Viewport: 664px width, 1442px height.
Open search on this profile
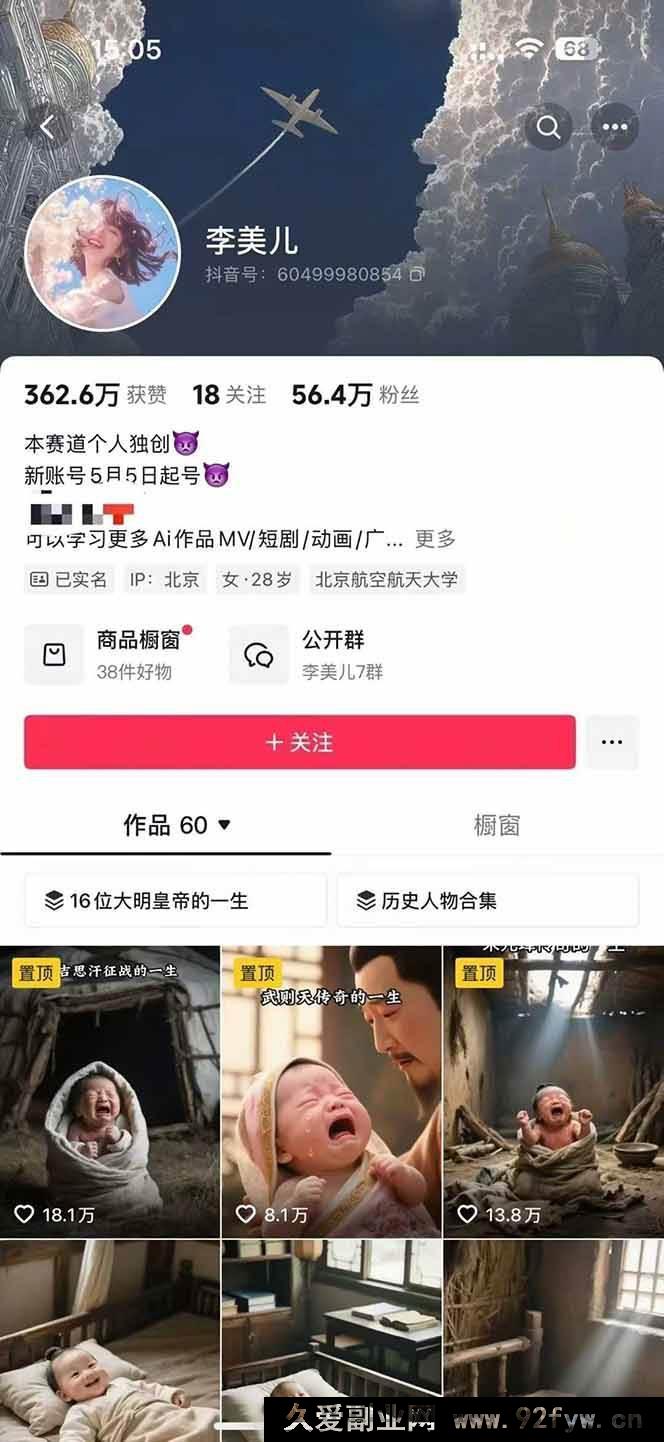pos(548,127)
